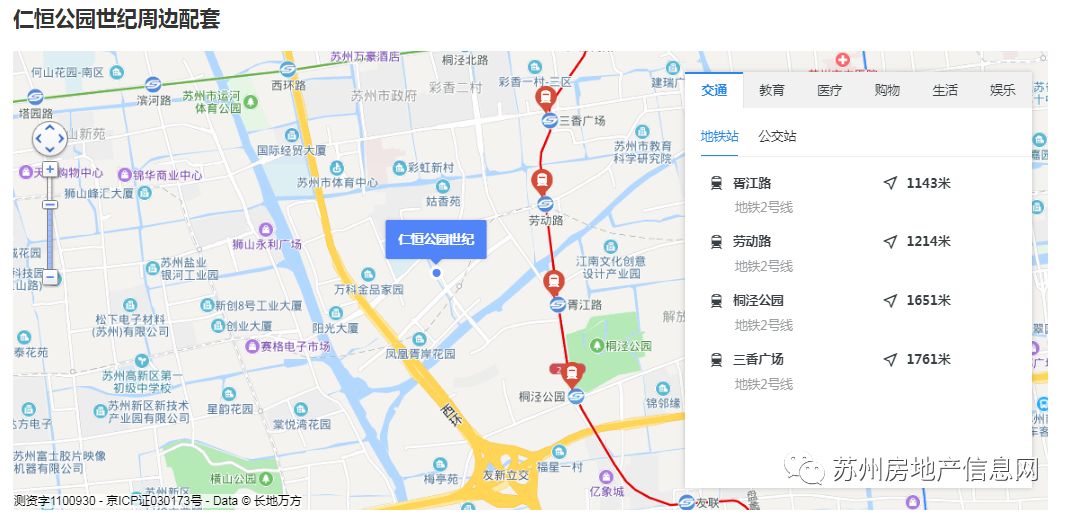Screen dimensions: 1074x516
Task: Switch to the 娱乐 tab
Action: tap(1002, 90)
